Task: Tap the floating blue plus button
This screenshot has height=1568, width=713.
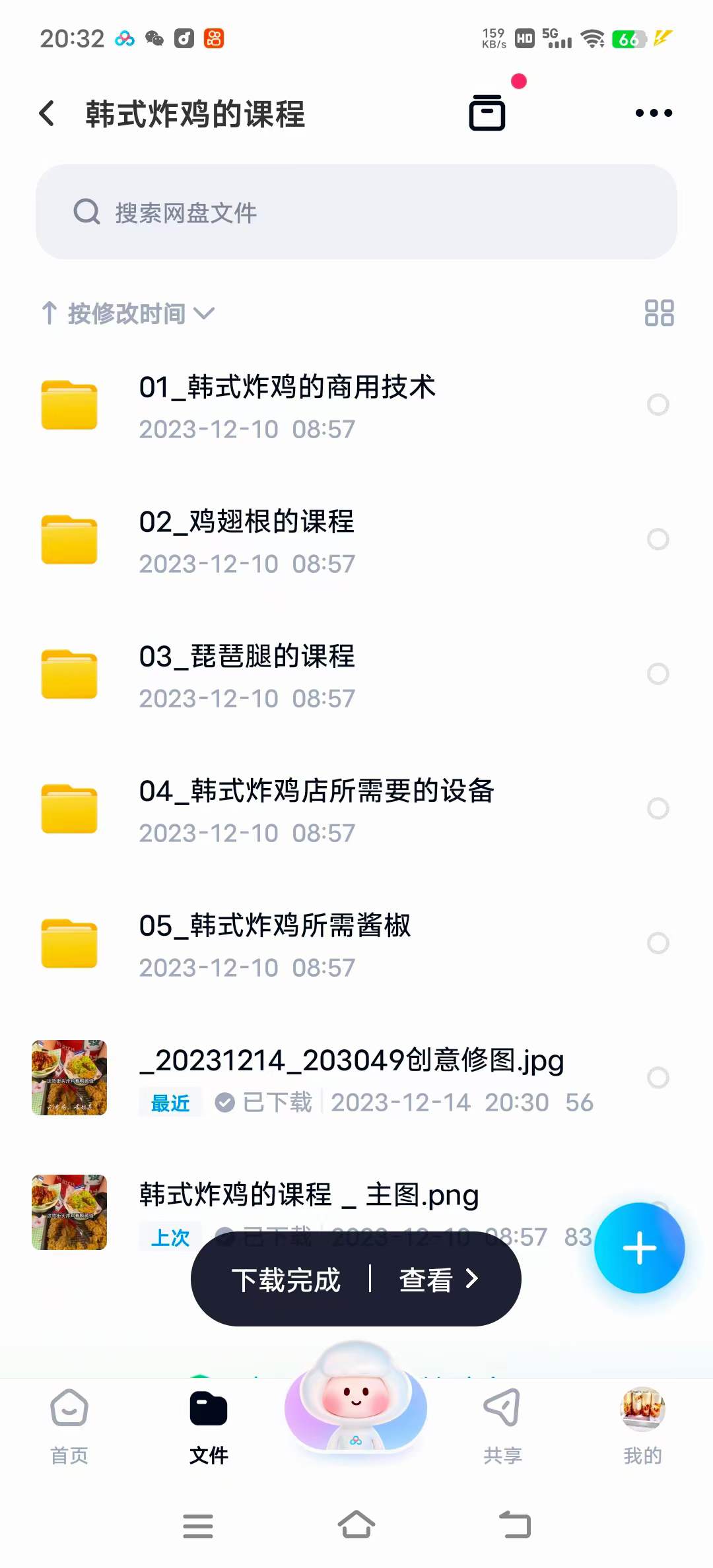Action: pyautogui.click(x=638, y=1247)
